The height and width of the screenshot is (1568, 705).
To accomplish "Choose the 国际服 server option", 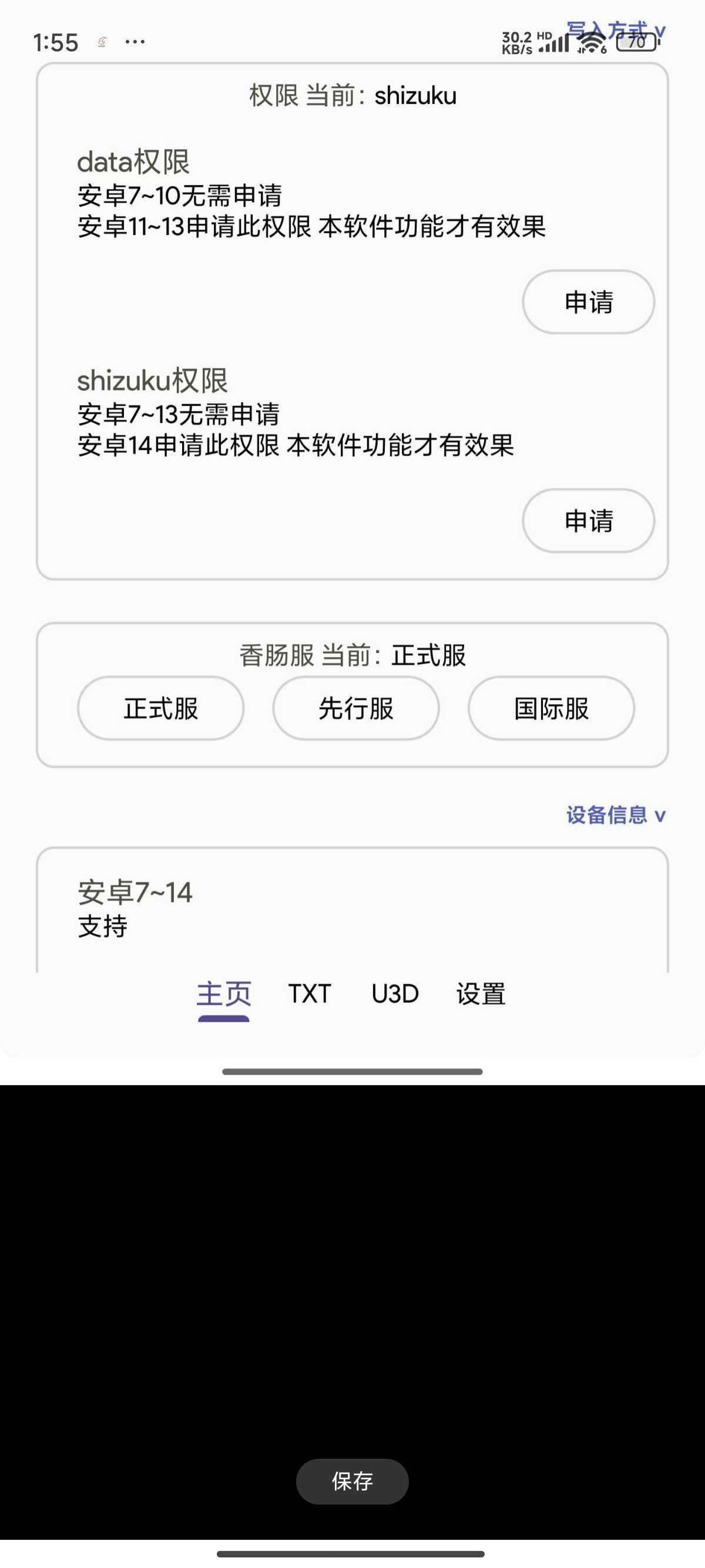I will 551,708.
